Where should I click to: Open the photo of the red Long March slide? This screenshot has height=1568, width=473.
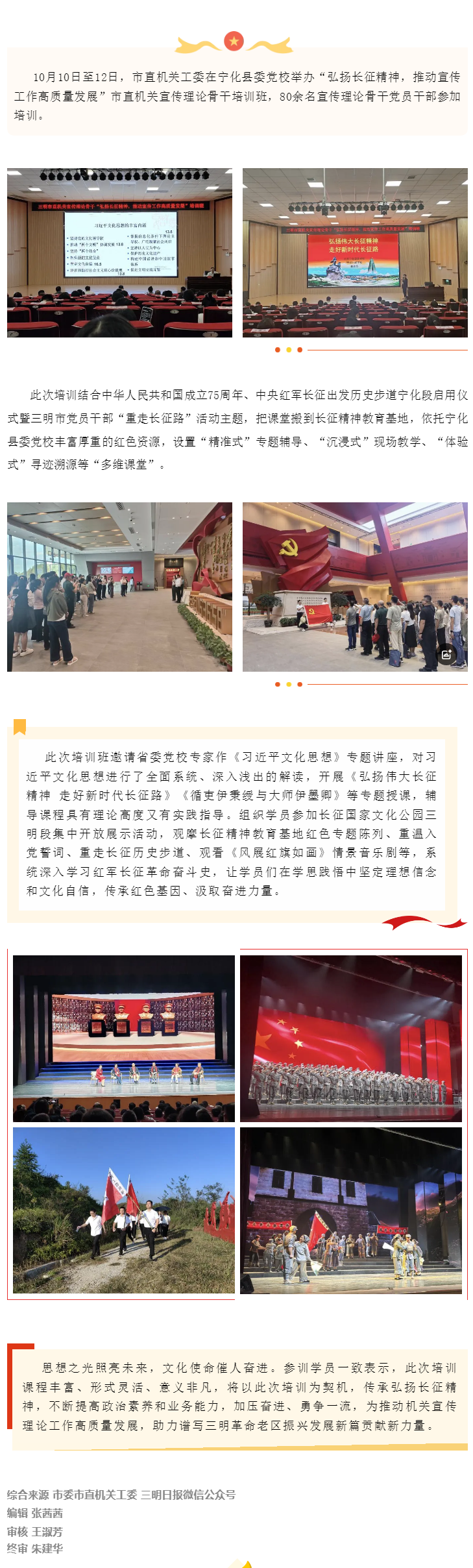click(355, 252)
